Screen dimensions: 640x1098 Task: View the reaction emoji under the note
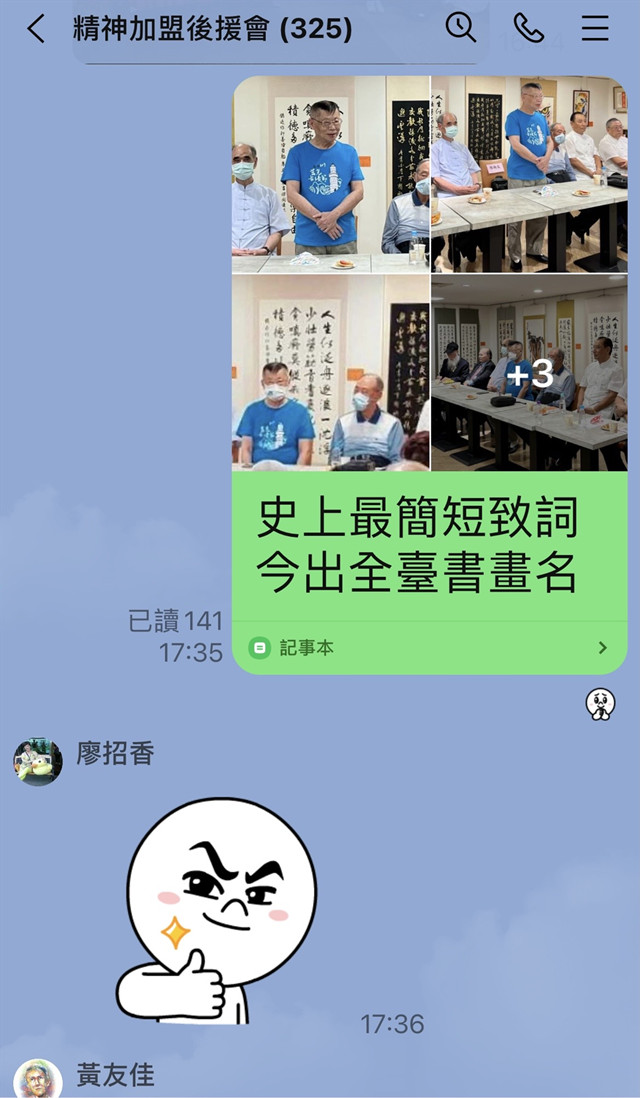(x=600, y=704)
